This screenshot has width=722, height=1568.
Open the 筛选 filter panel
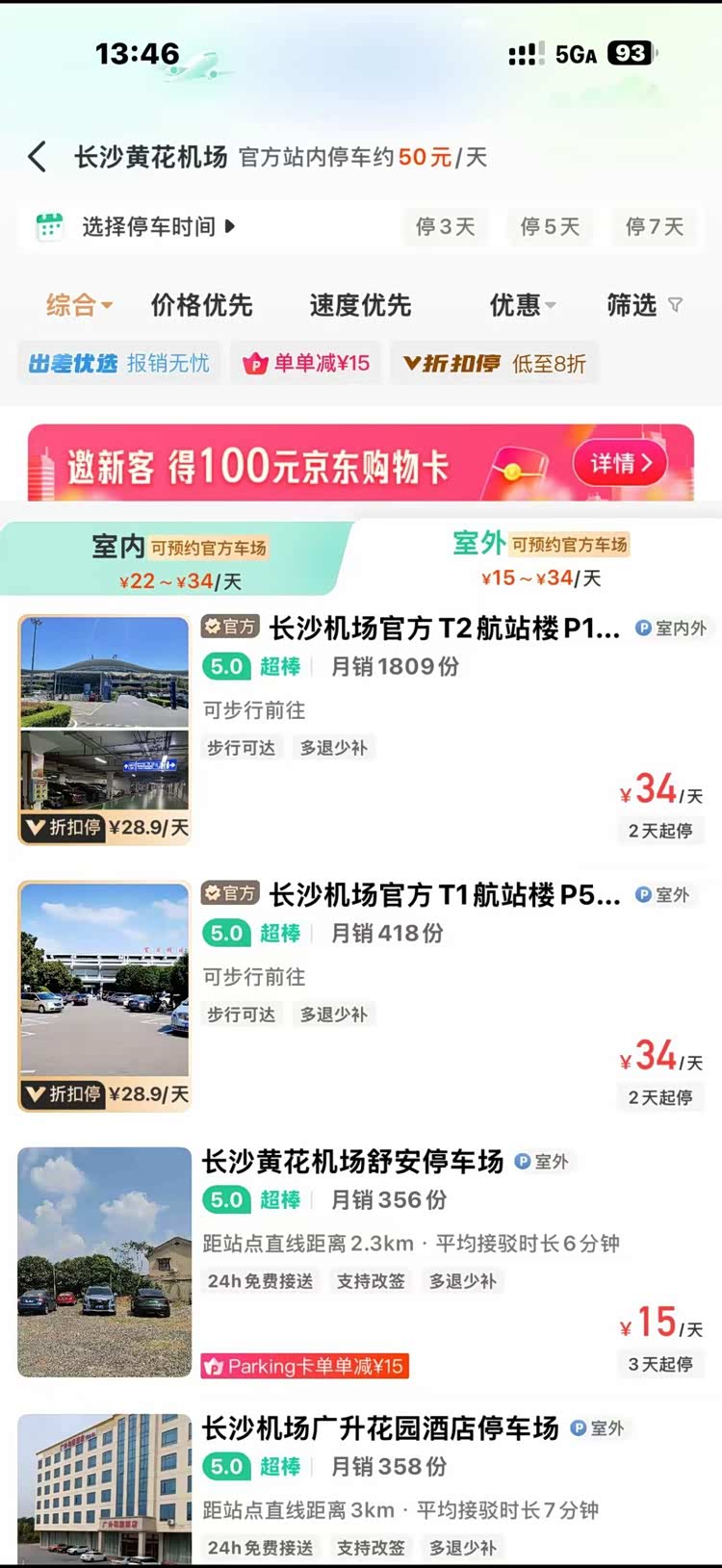click(643, 305)
